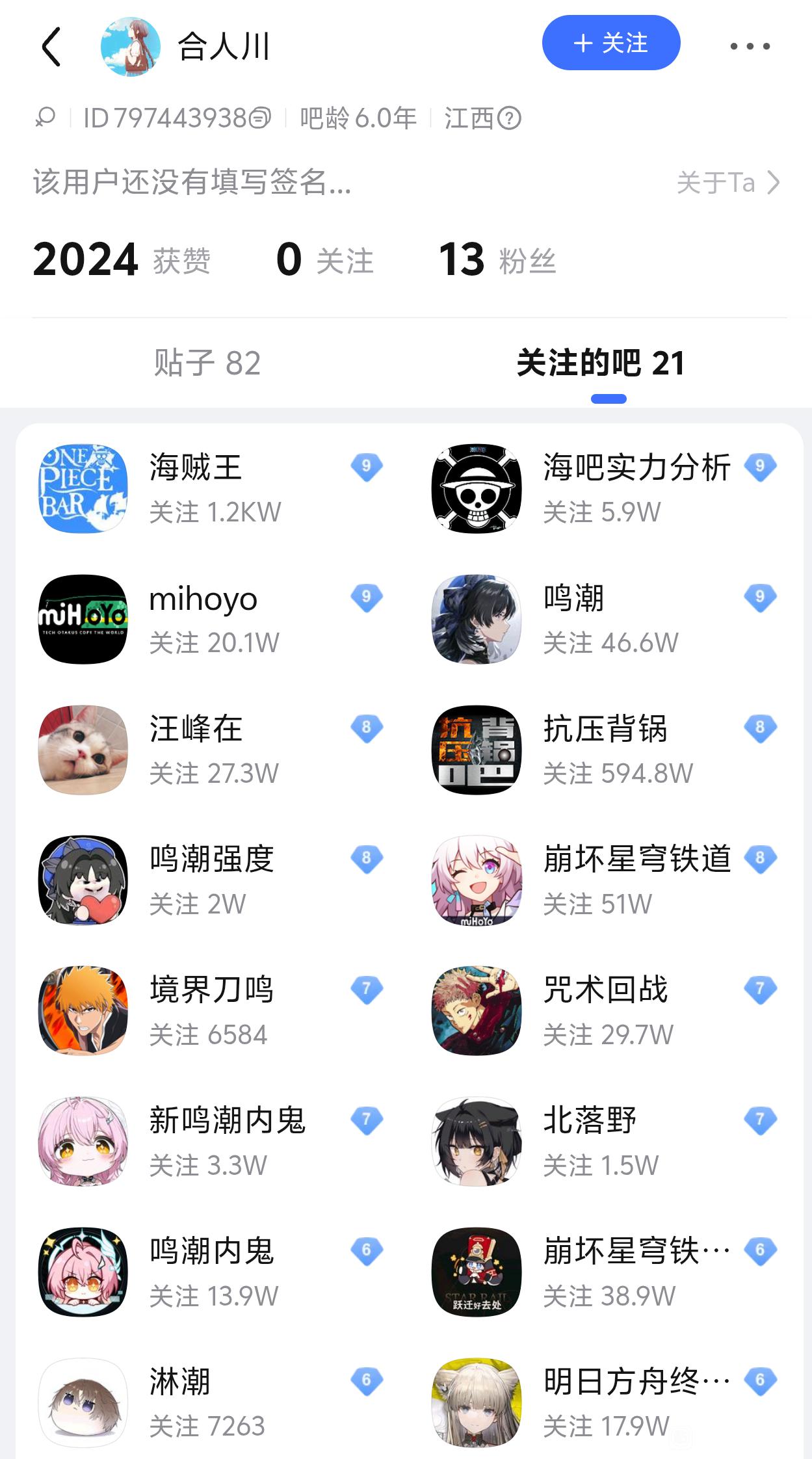812x1459 pixels.
Task: Follow user 合人川 with 关注 button
Action: 610,44
